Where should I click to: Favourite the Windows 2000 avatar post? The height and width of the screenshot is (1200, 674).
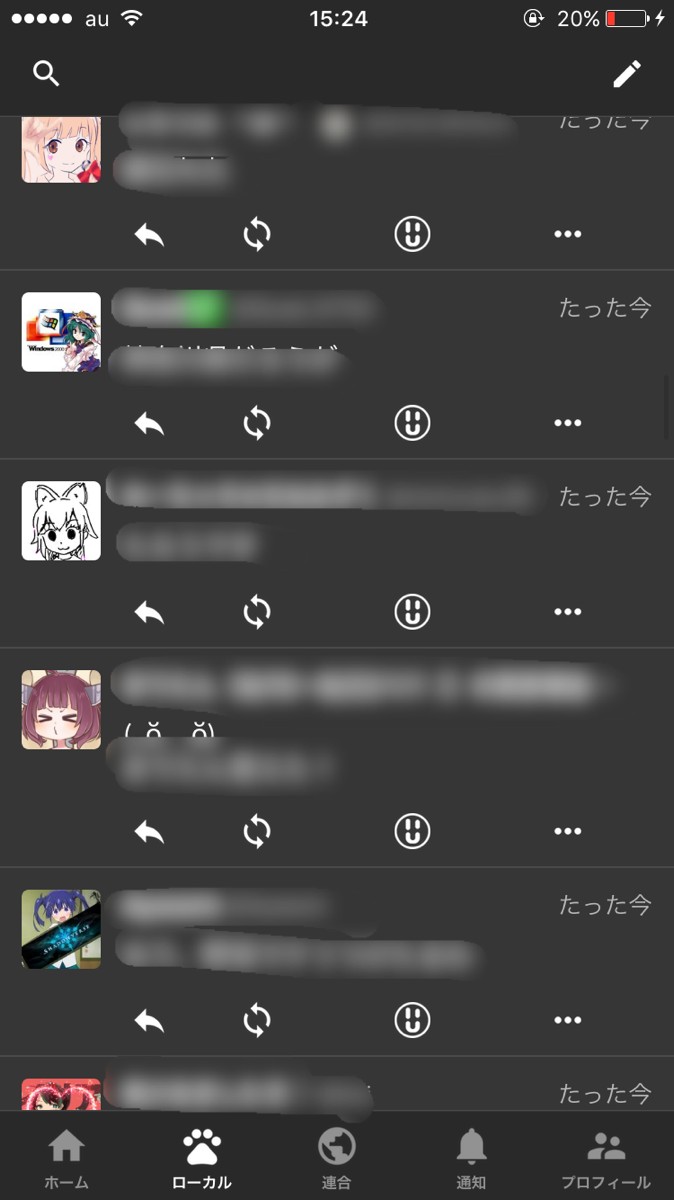[411, 423]
